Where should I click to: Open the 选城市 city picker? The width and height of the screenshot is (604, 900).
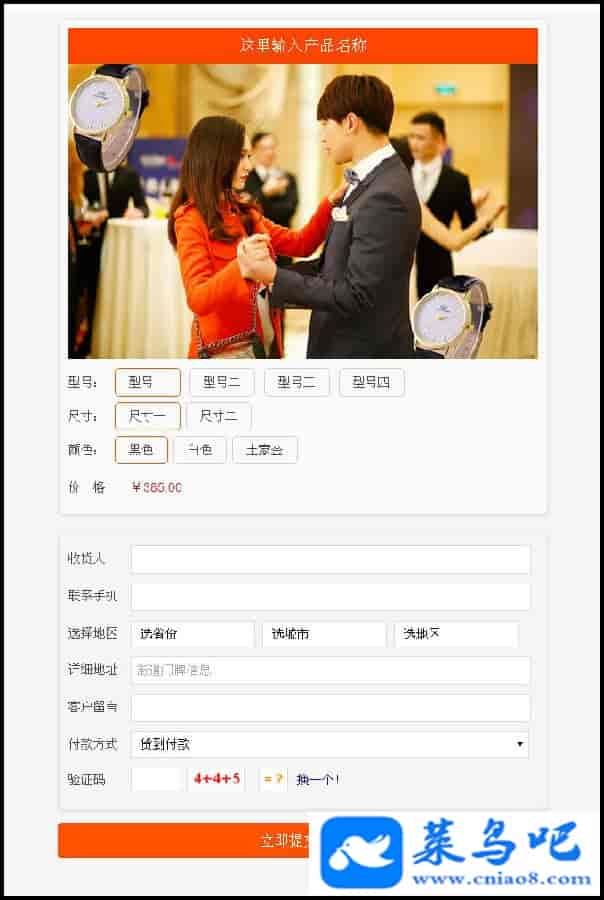(x=324, y=634)
